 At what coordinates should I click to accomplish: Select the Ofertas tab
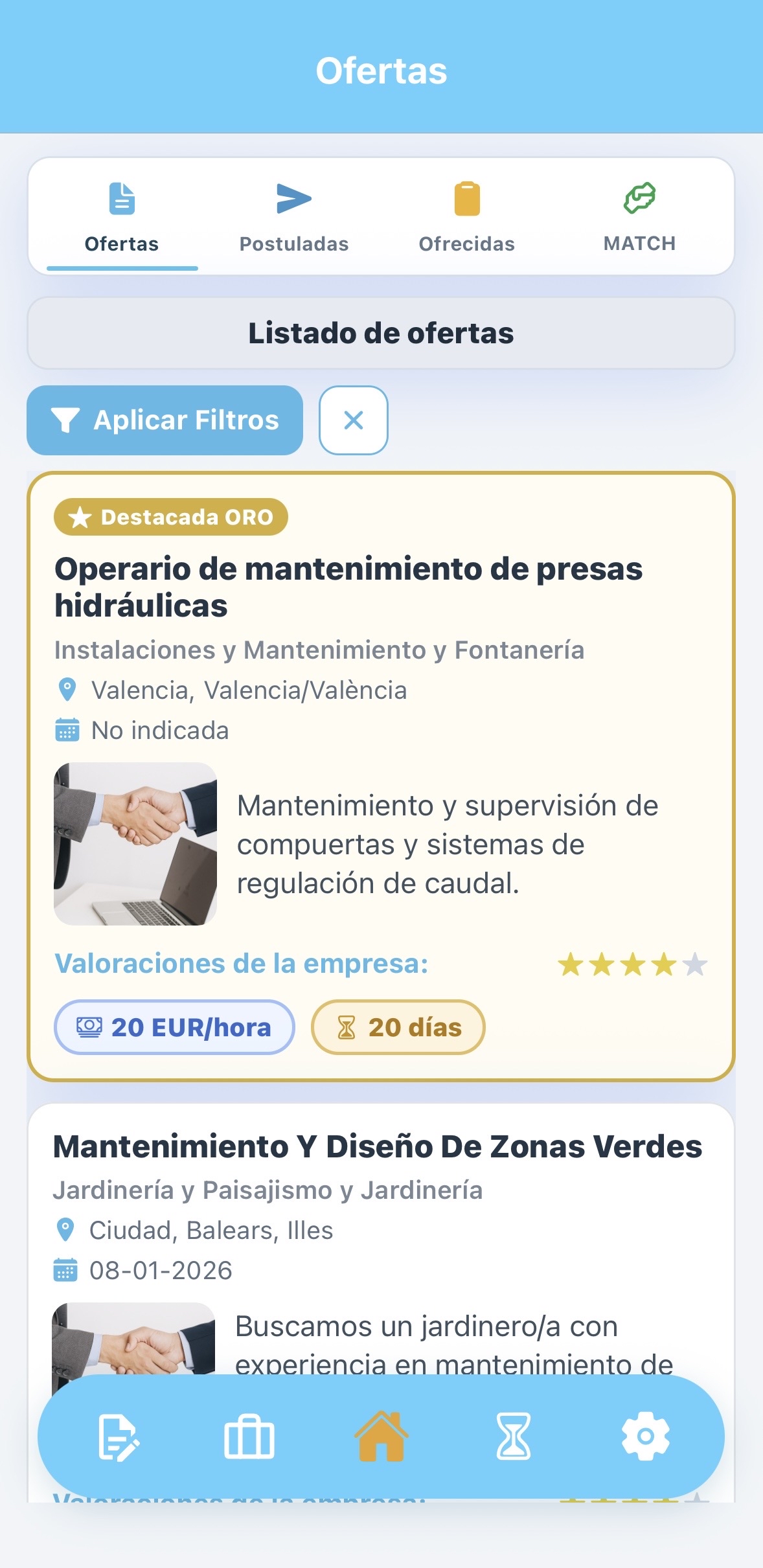click(122, 217)
